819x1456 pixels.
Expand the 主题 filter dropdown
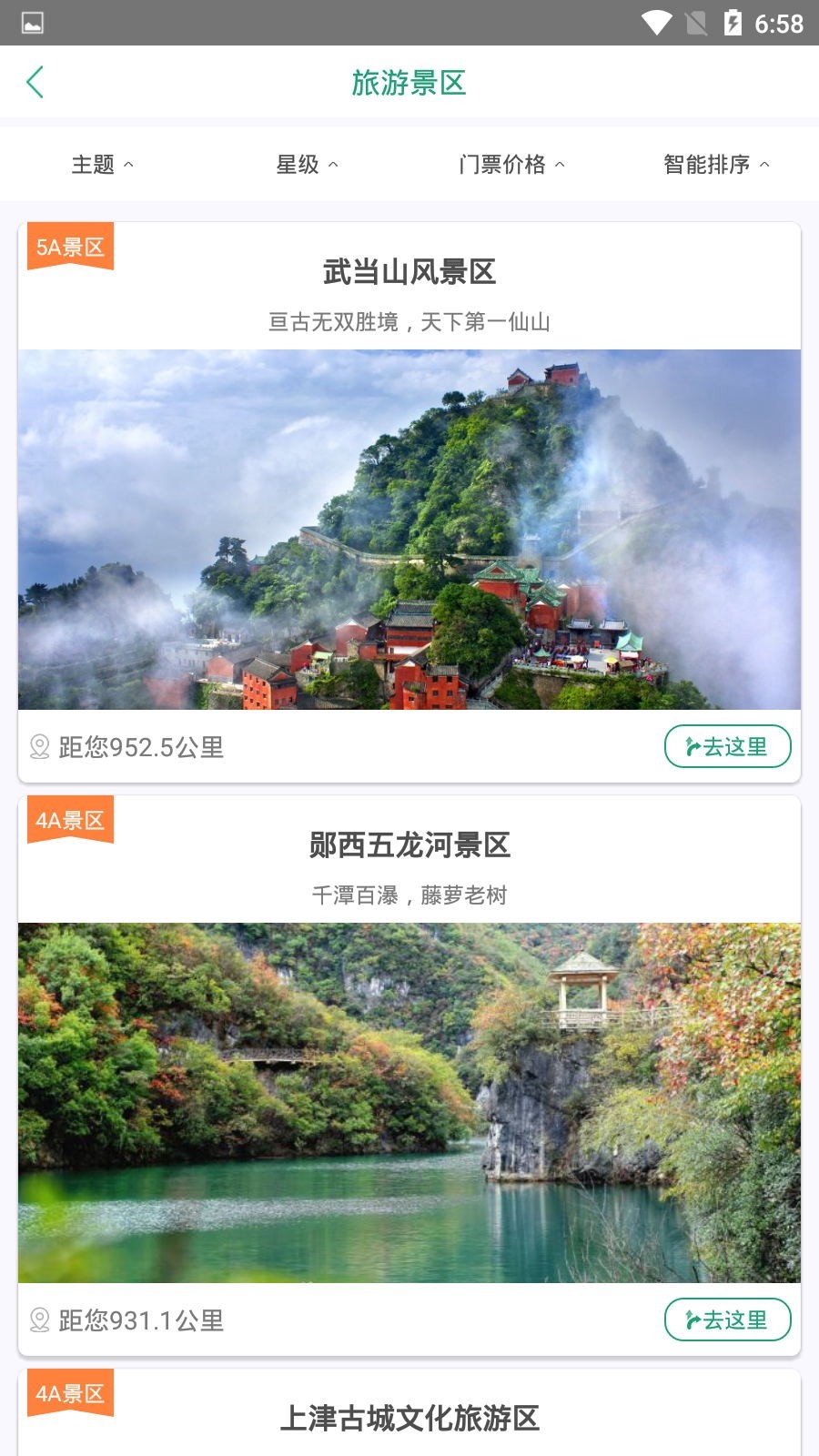pyautogui.click(x=102, y=165)
